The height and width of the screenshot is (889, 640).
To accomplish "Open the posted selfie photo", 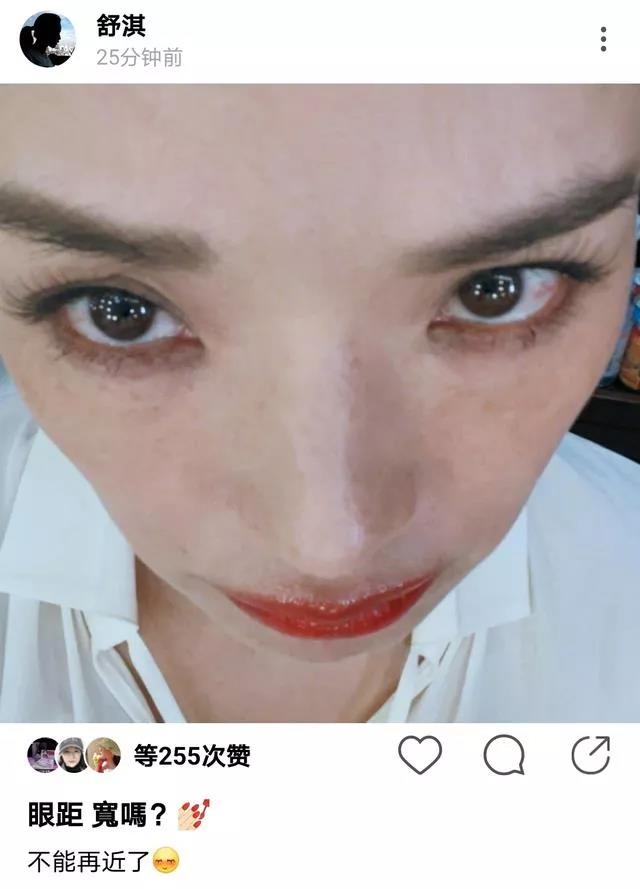I will point(320,400).
